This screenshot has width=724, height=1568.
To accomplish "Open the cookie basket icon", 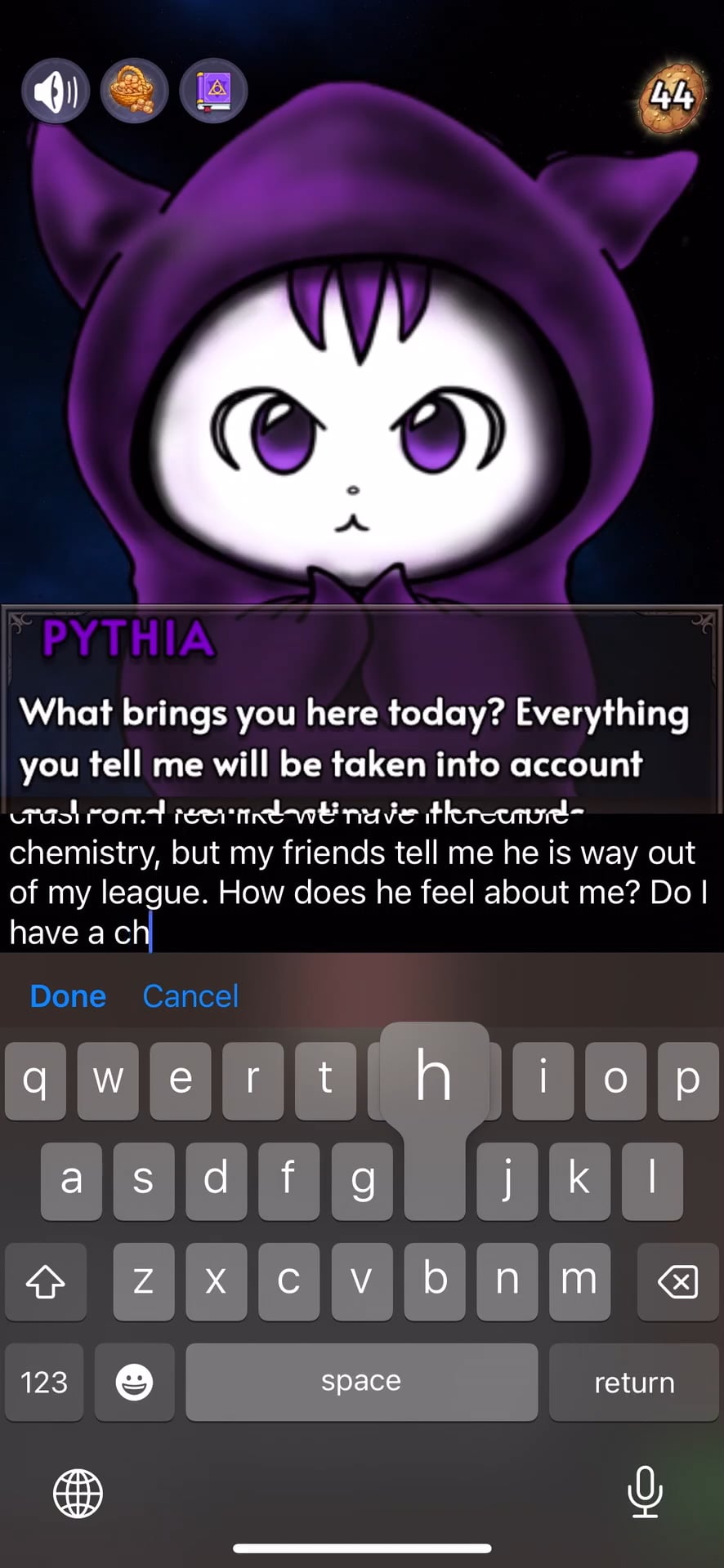I will 134,91.
